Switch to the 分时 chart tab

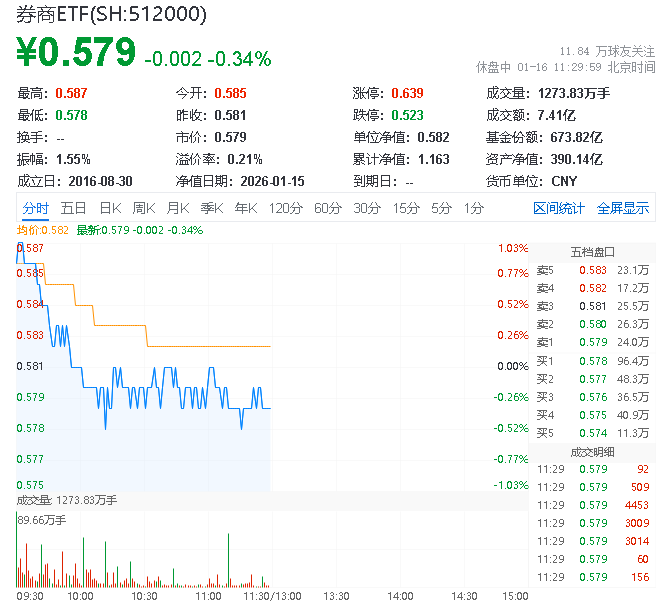(x=35, y=208)
